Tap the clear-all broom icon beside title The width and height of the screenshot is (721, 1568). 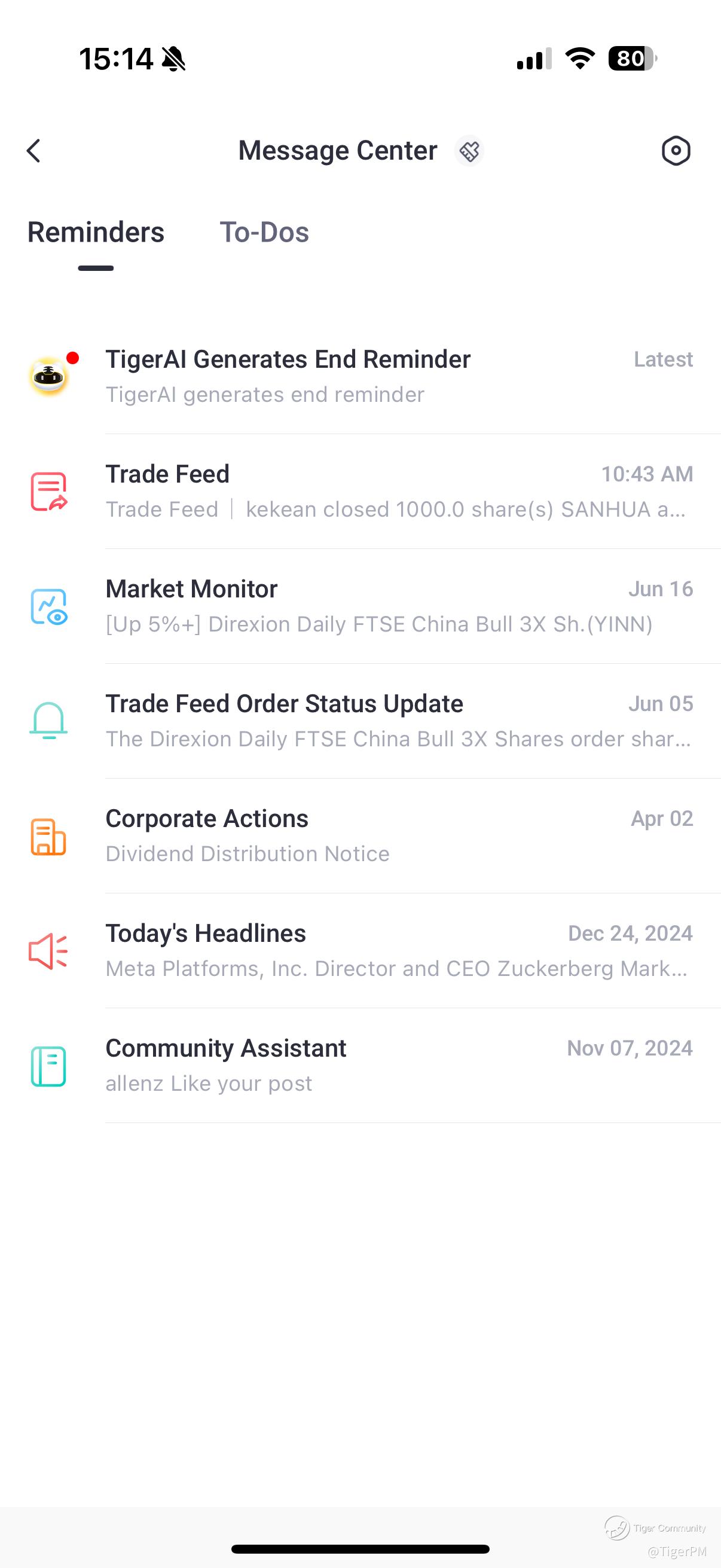click(469, 150)
